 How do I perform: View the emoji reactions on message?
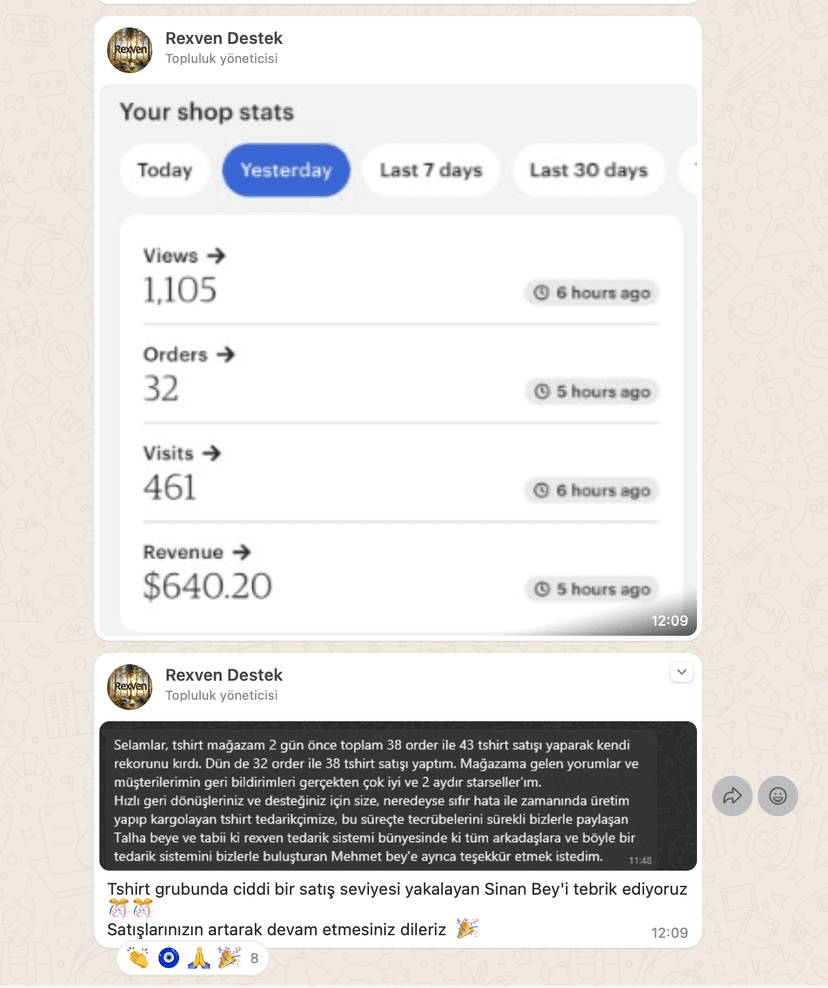[192, 959]
